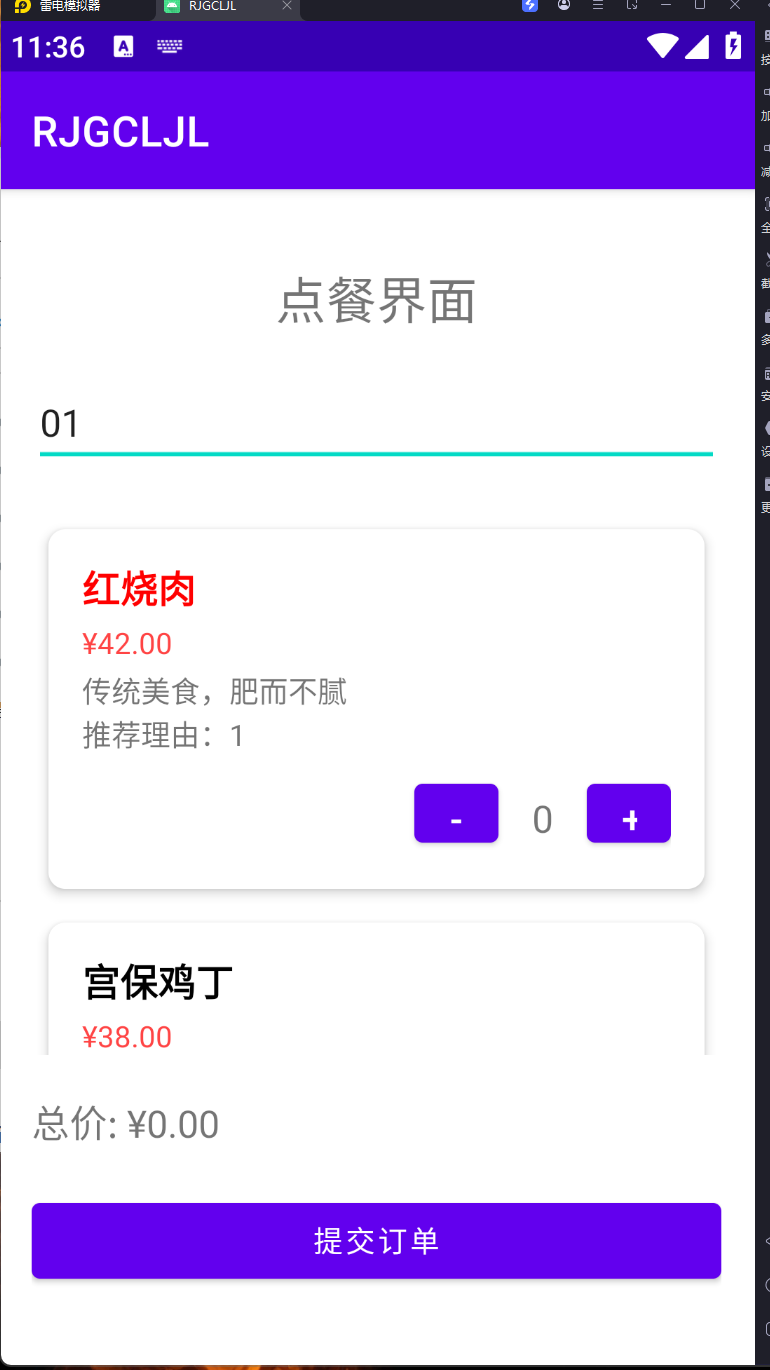The image size is (770, 1370).
Task: Increase 红烧肉 quantity with the plus button
Action: pos(628,814)
